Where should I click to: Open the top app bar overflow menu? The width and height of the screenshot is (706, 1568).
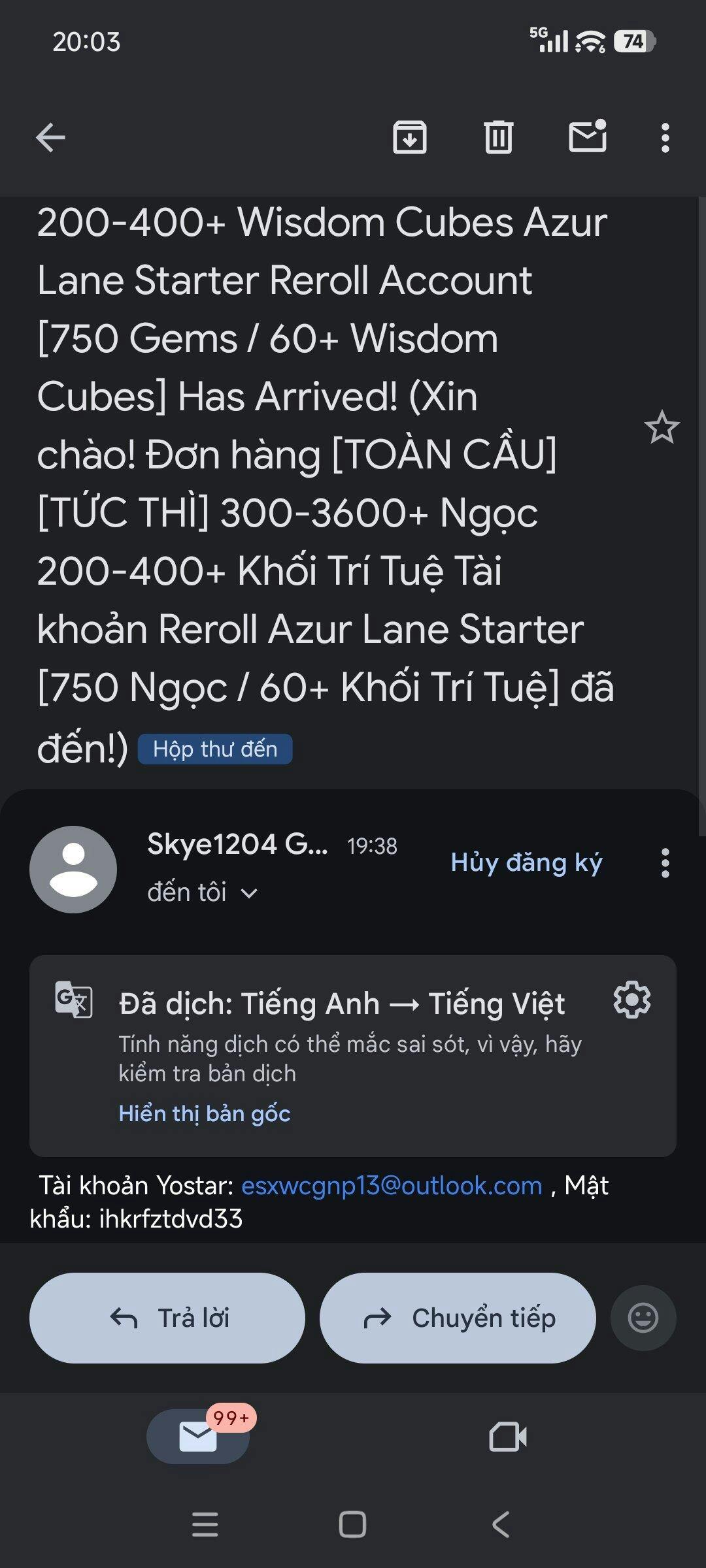click(x=665, y=138)
